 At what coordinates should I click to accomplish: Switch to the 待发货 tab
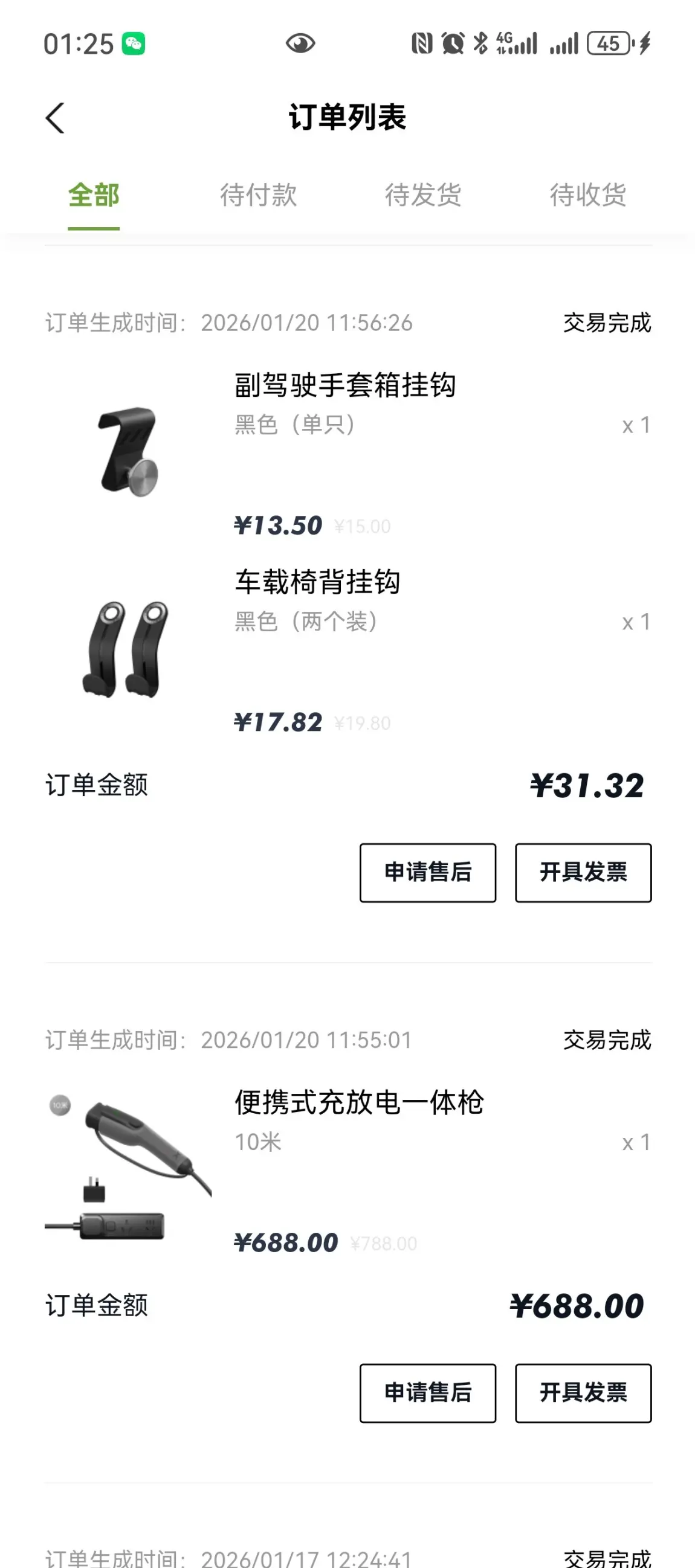pyautogui.click(x=422, y=195)
